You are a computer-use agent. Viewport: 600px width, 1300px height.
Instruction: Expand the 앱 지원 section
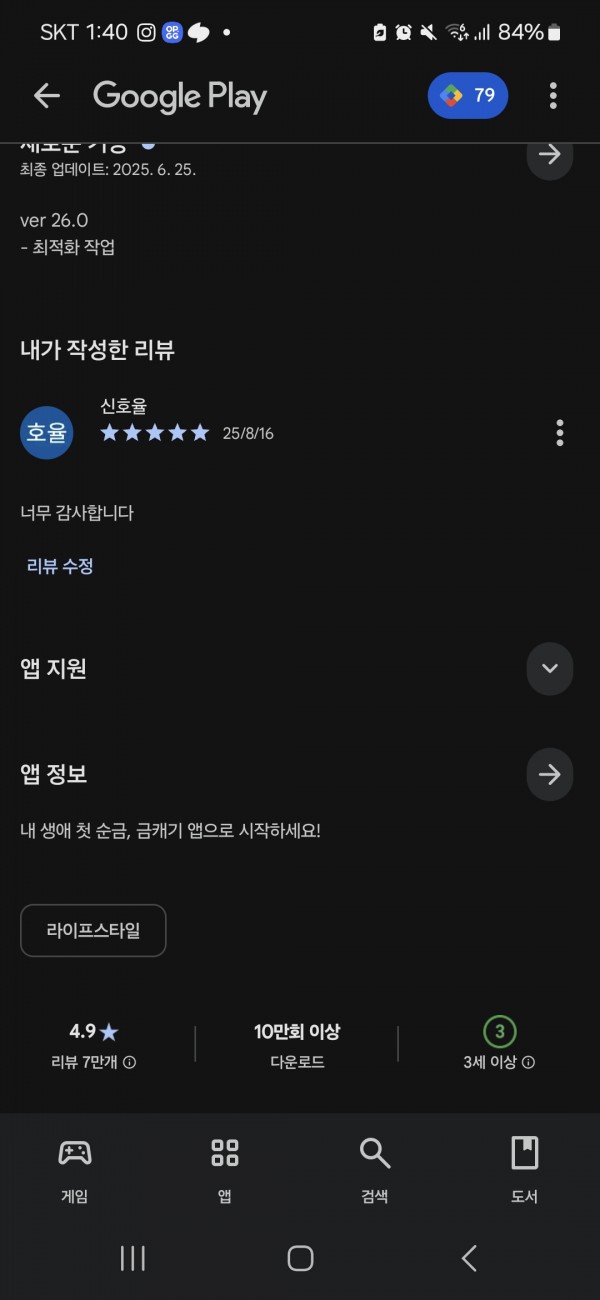(x=549, y=669)
